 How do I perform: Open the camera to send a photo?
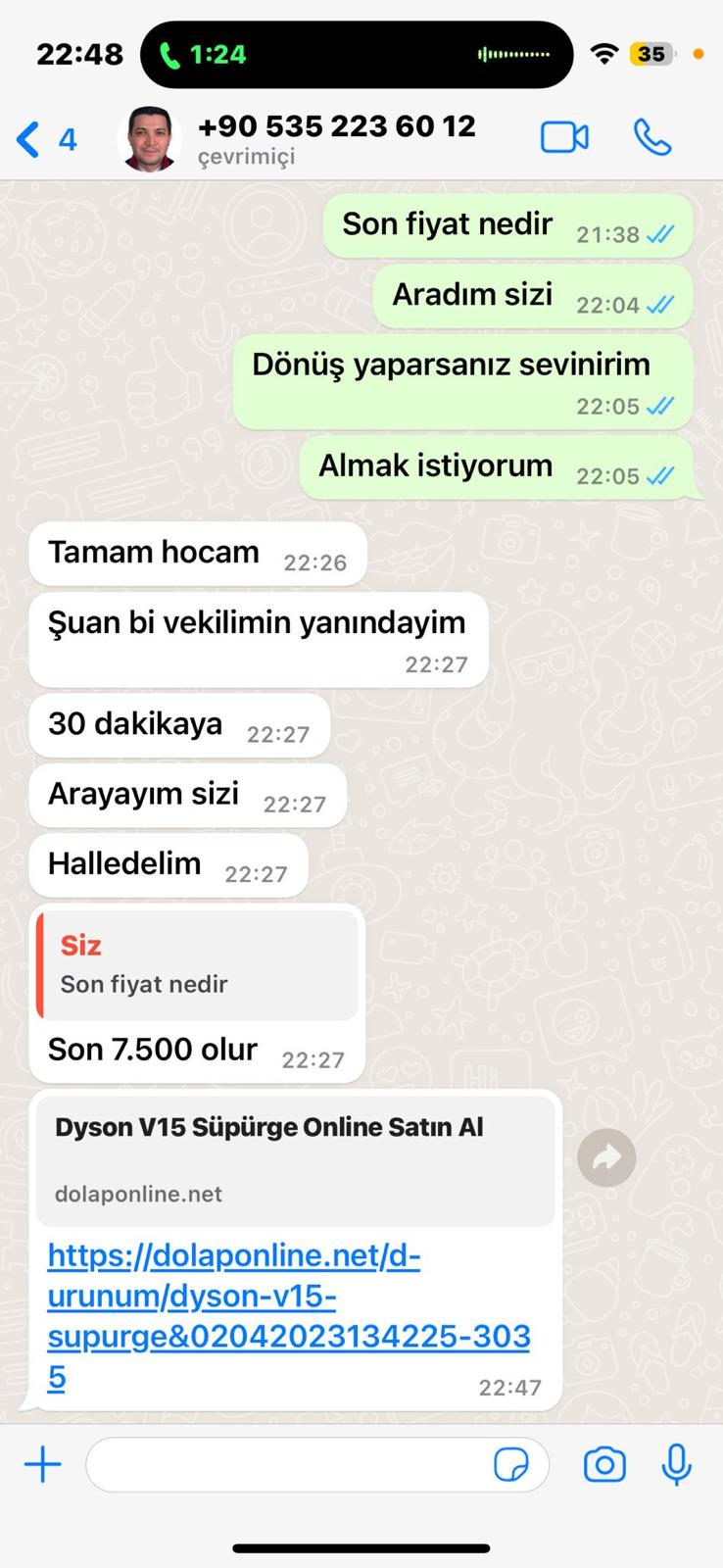(604, 1465)
